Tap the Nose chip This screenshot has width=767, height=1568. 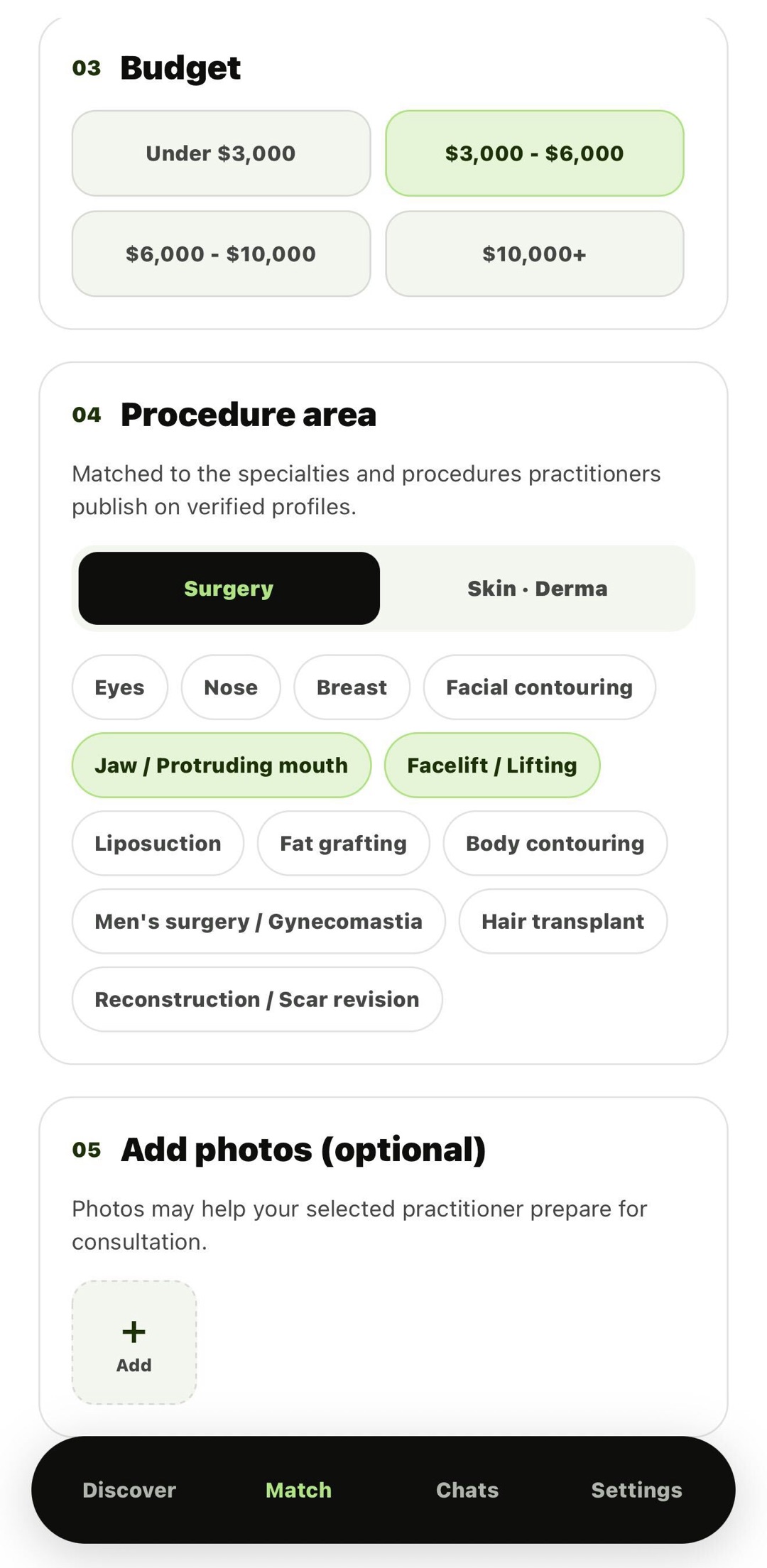pos(231,687)
